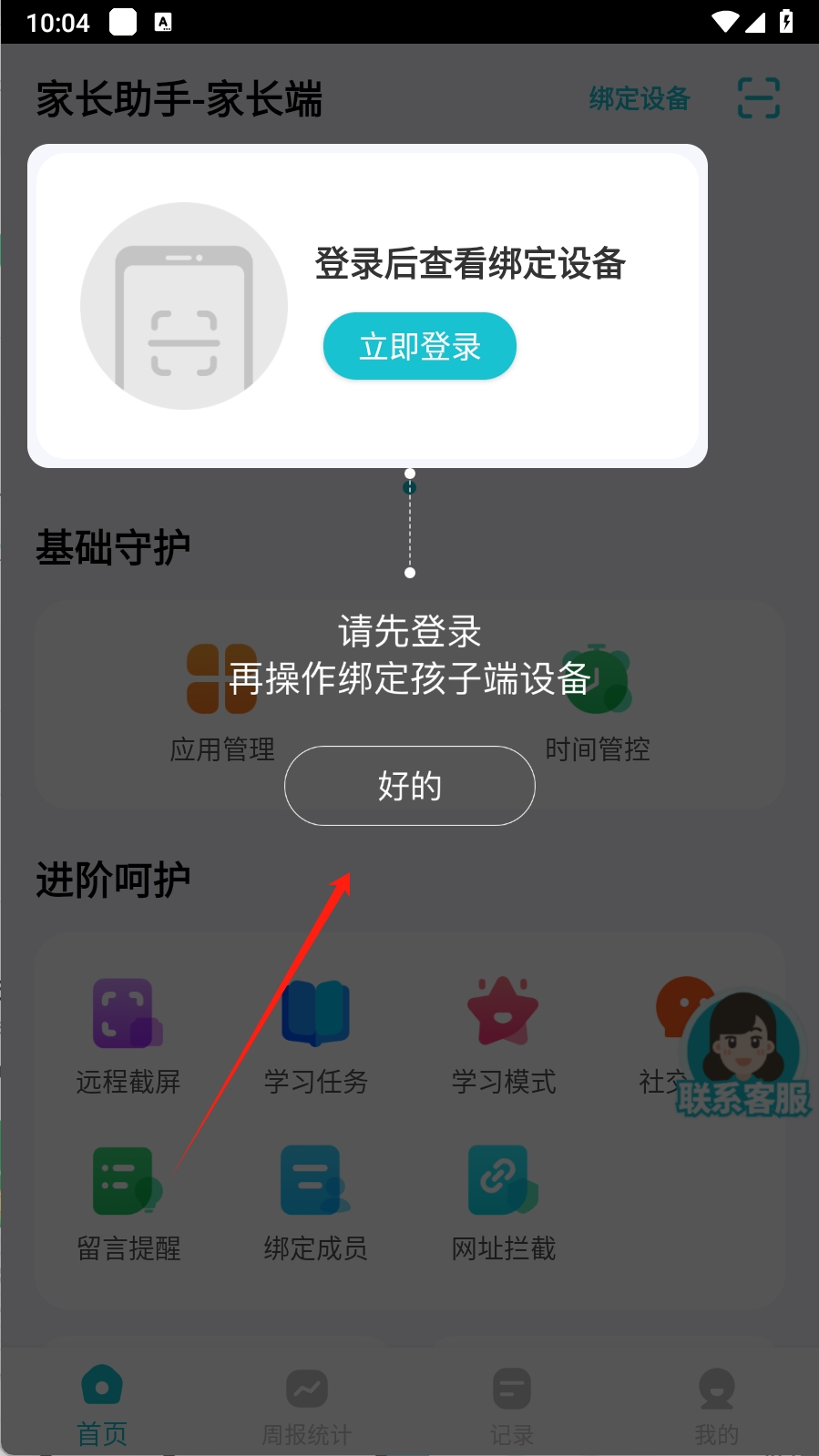Contact support via 联系客服 avatar
Viewport: 819px width, 1456px height.
click(x=743, y=1056)
